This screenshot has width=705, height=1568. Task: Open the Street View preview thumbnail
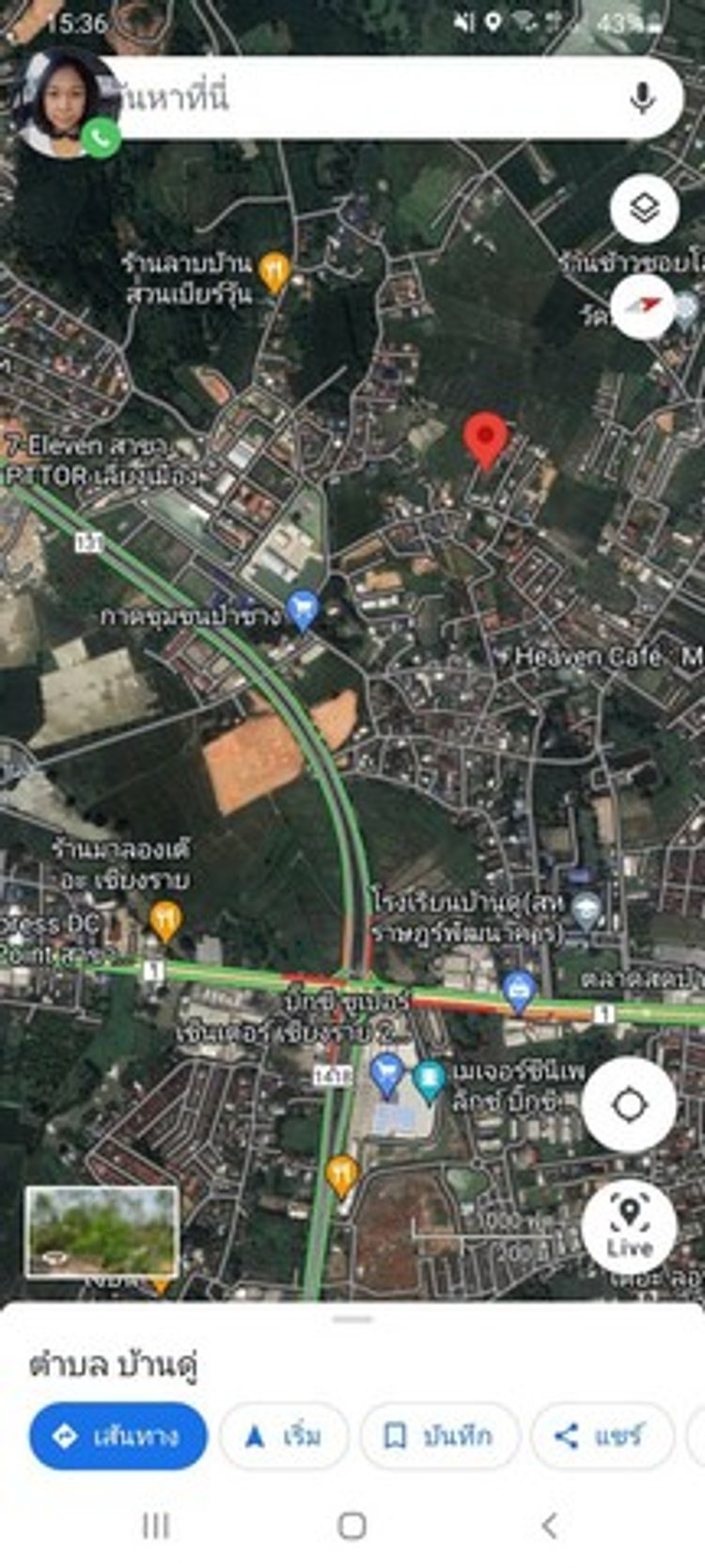point(102,1232)
